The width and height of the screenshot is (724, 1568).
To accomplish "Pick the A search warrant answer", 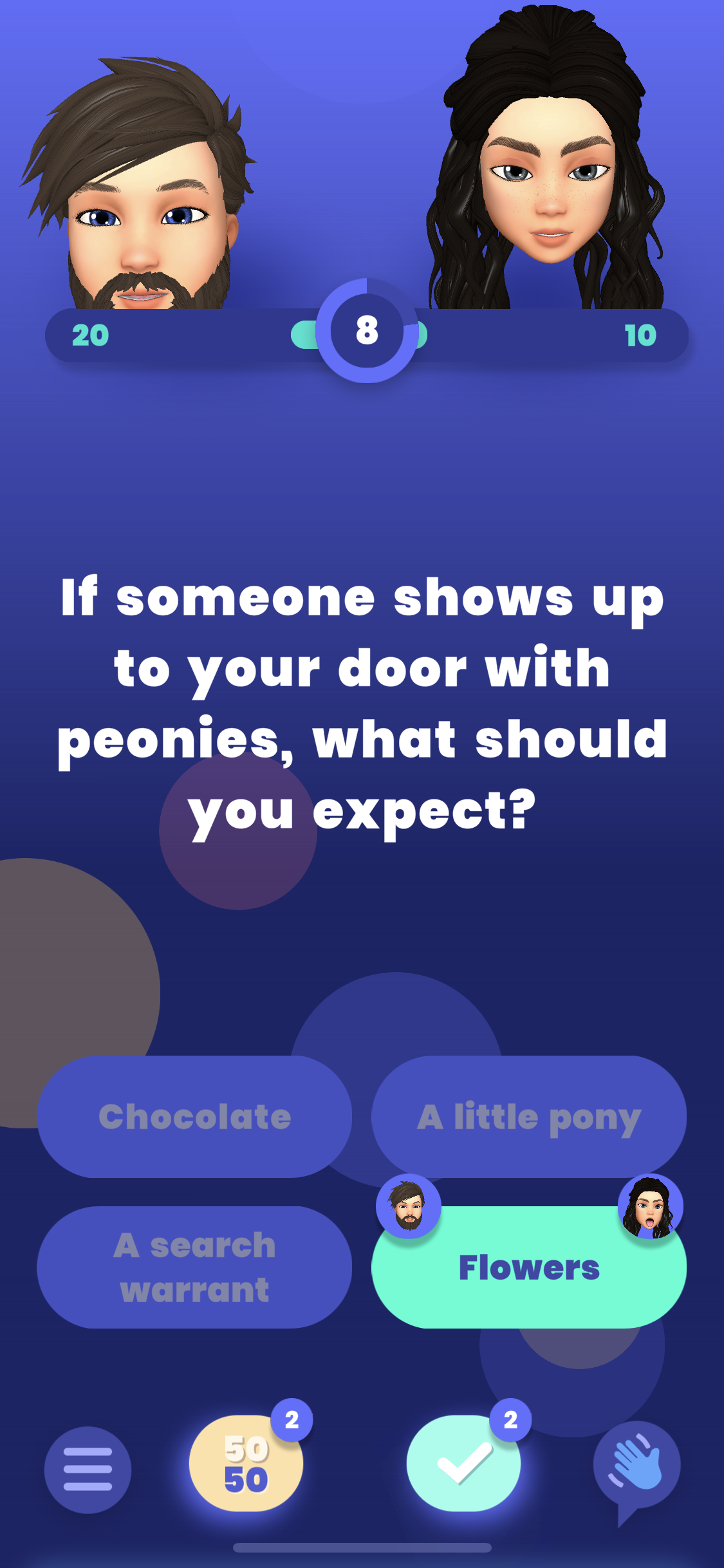I will point(194,1267).
